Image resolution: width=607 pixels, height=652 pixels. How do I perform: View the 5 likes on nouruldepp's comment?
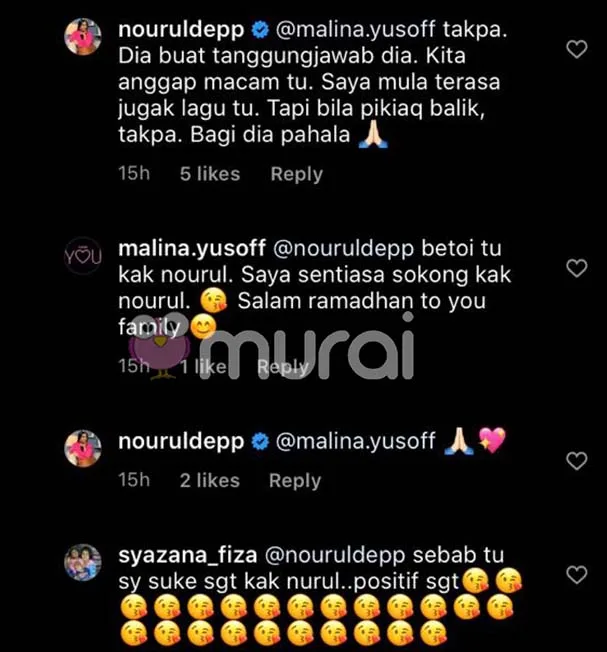click(x=210, y=174)
